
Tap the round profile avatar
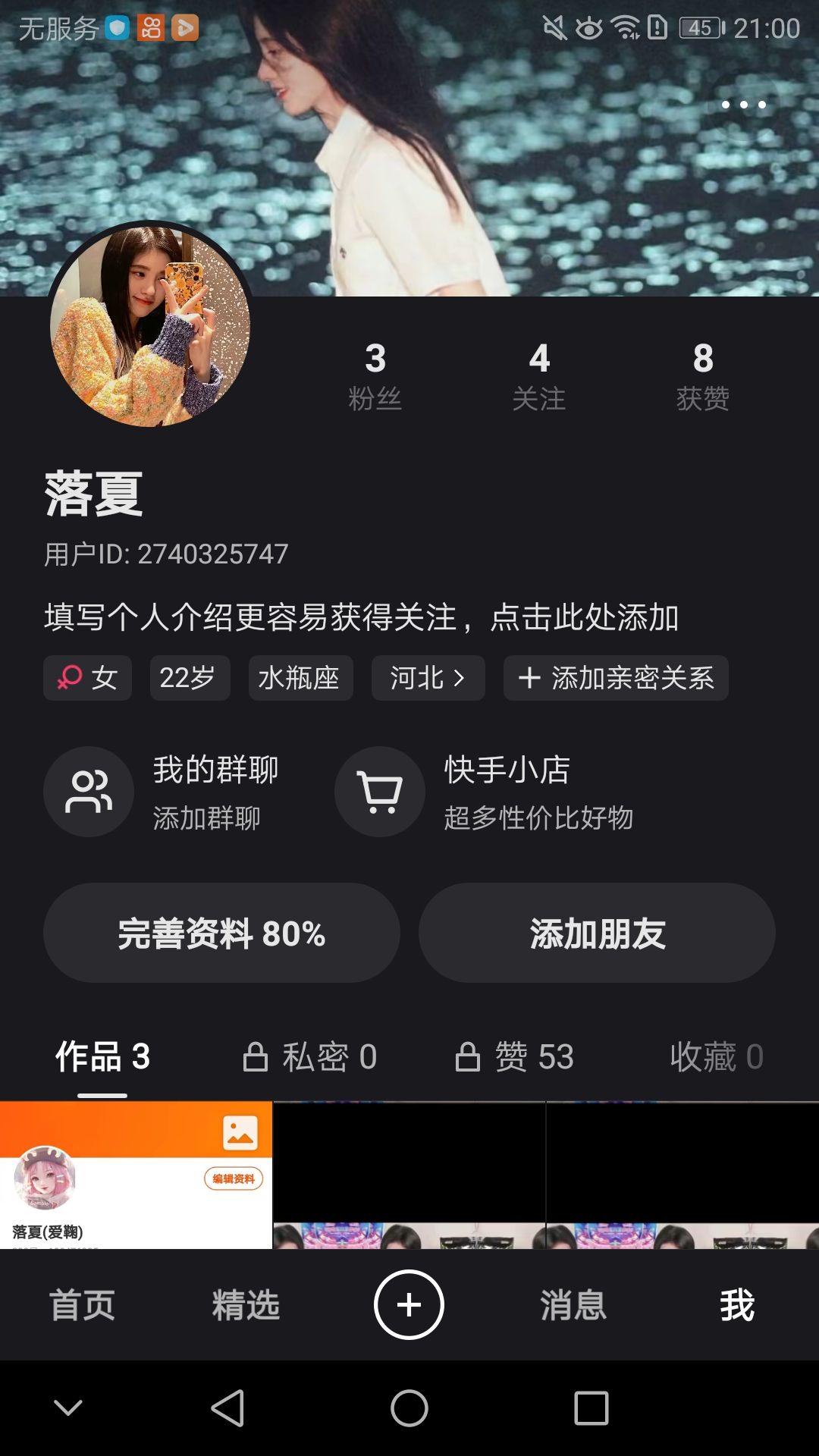point(150,326)
